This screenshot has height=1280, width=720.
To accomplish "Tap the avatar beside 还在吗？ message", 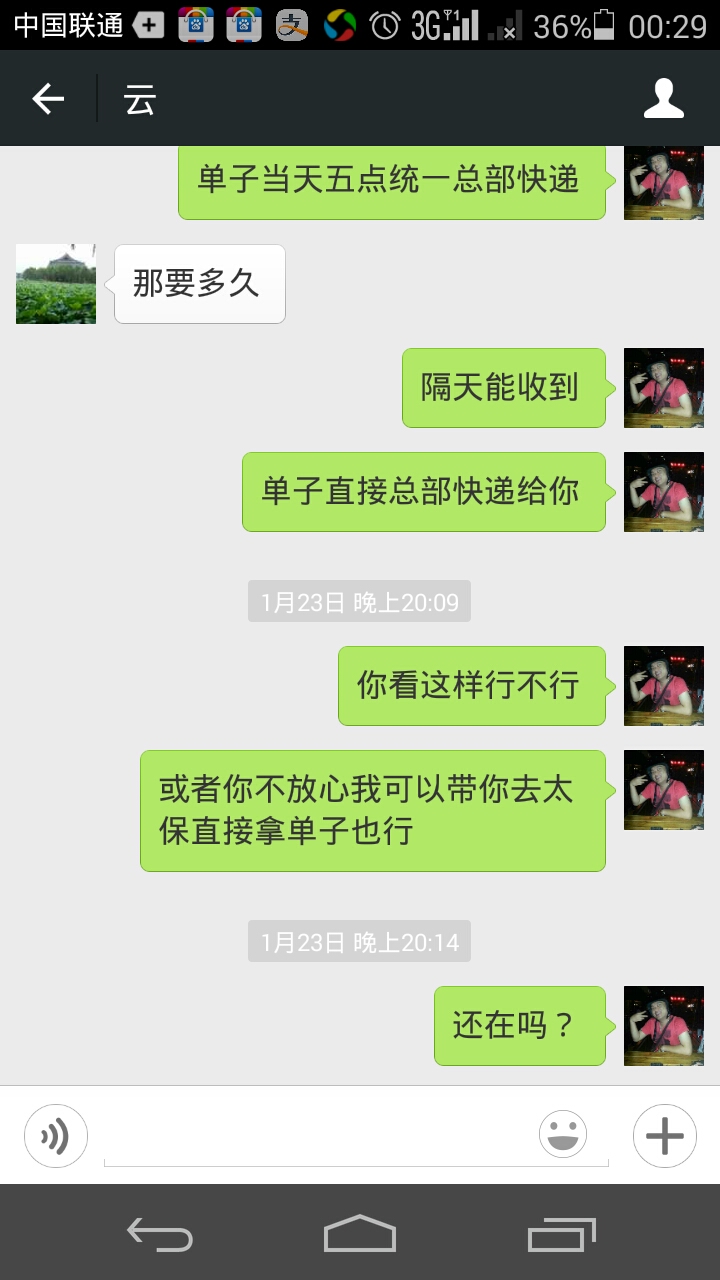I will pos(664,1026).
